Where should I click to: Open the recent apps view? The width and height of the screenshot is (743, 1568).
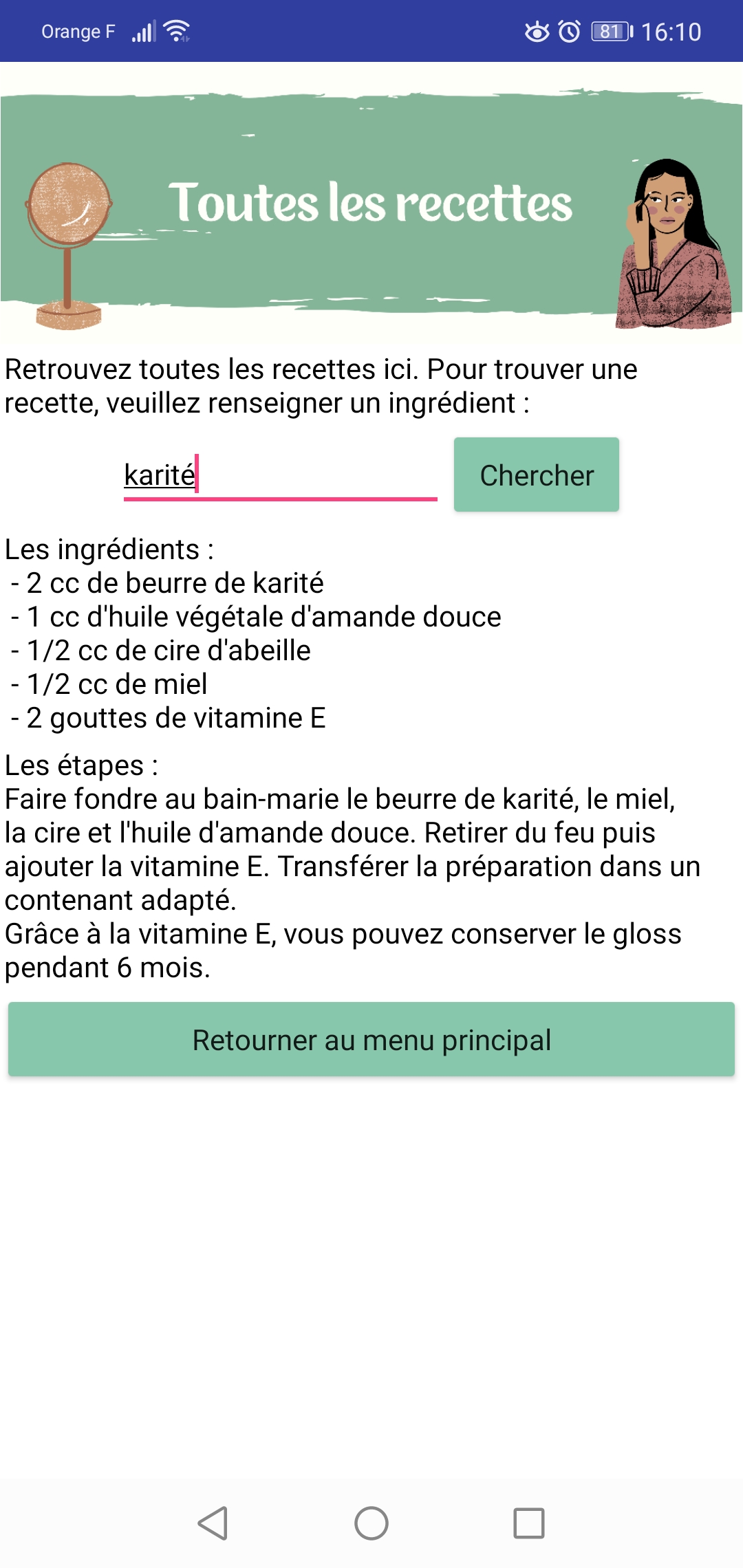tap(529, 1523)
